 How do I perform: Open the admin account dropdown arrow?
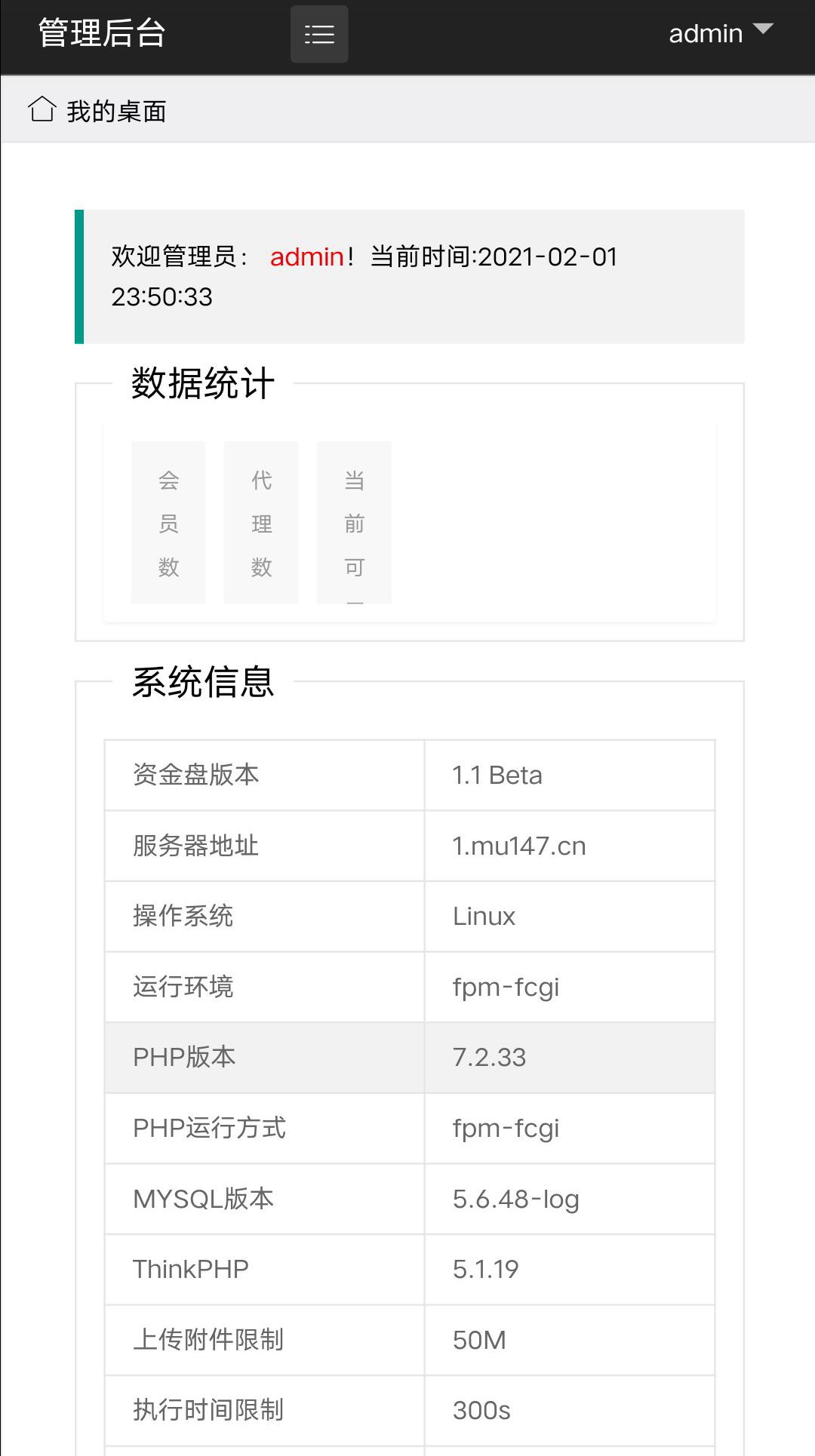point(764,30)
